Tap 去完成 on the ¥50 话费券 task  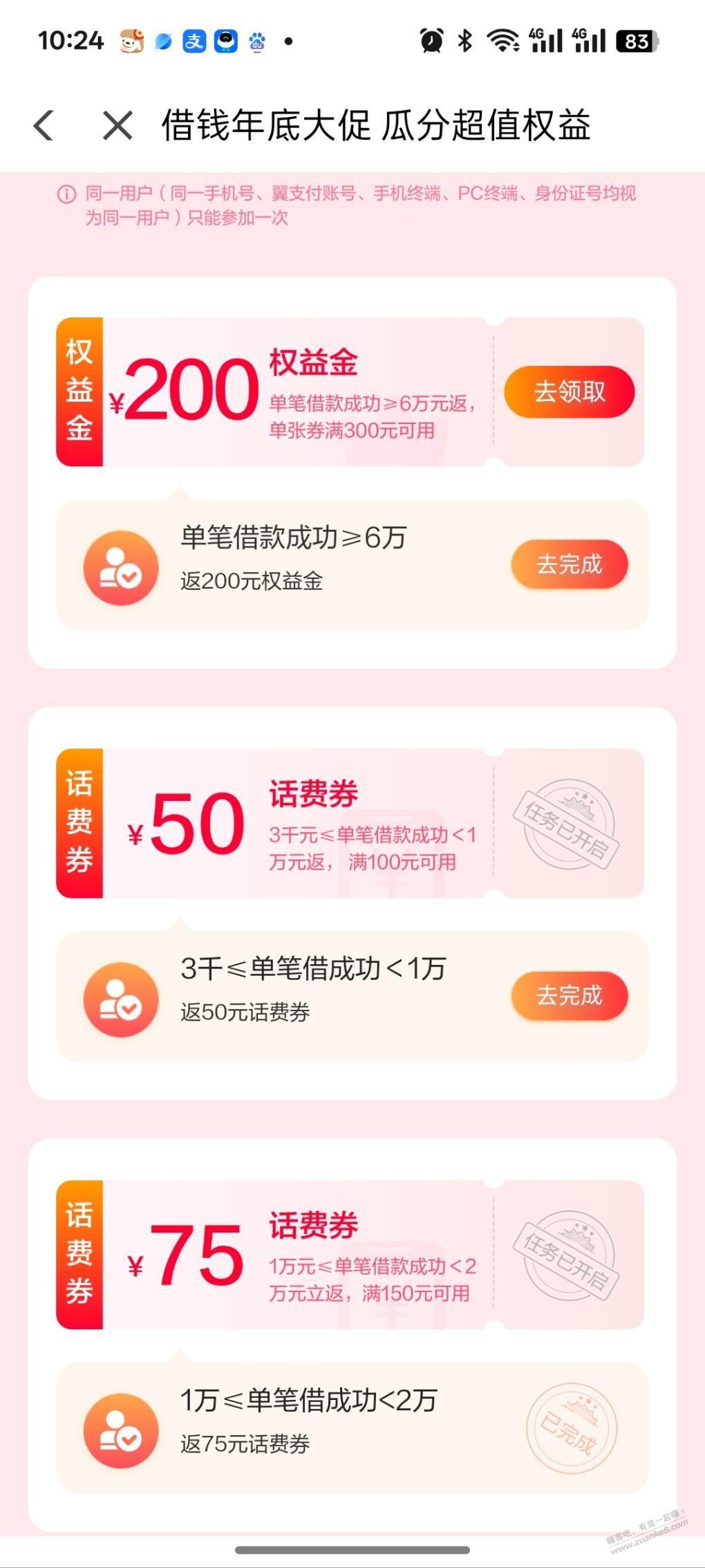pos(568,996)
